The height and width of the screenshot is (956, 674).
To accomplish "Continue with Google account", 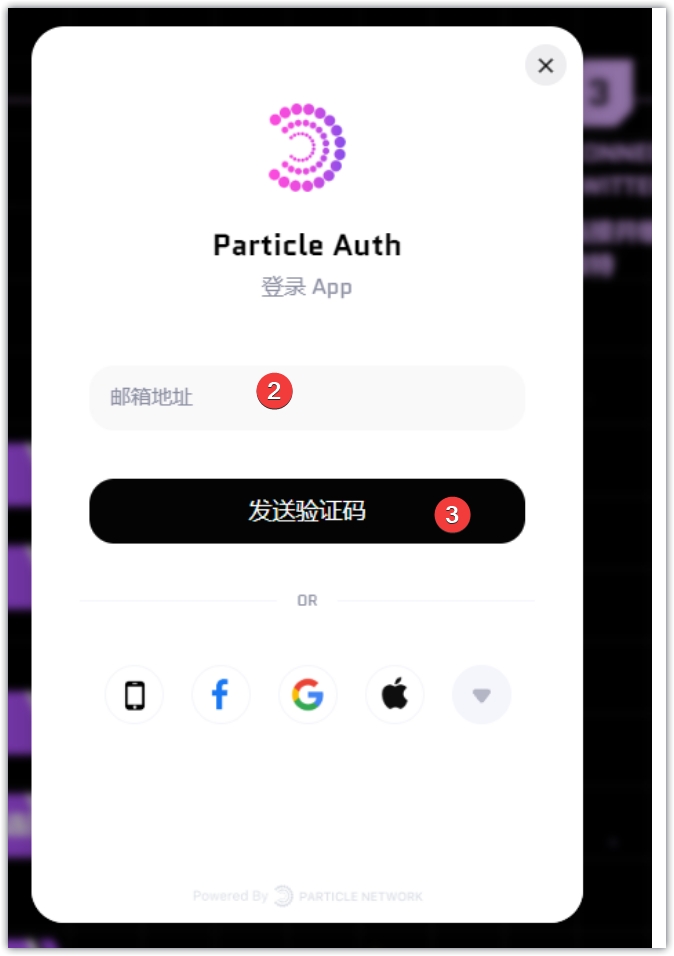I will [307, 694].
